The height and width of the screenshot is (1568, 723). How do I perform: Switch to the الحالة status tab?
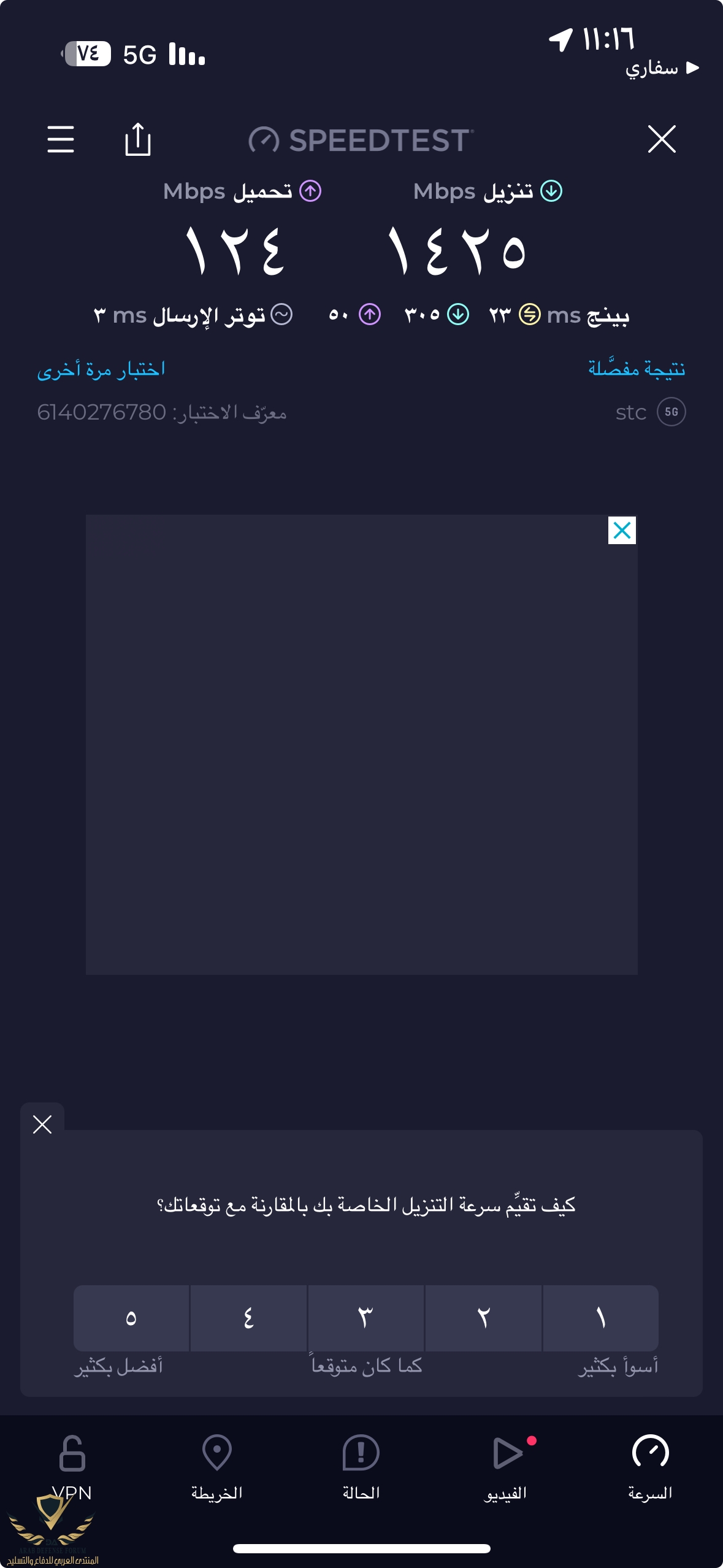coord(361,1467)
